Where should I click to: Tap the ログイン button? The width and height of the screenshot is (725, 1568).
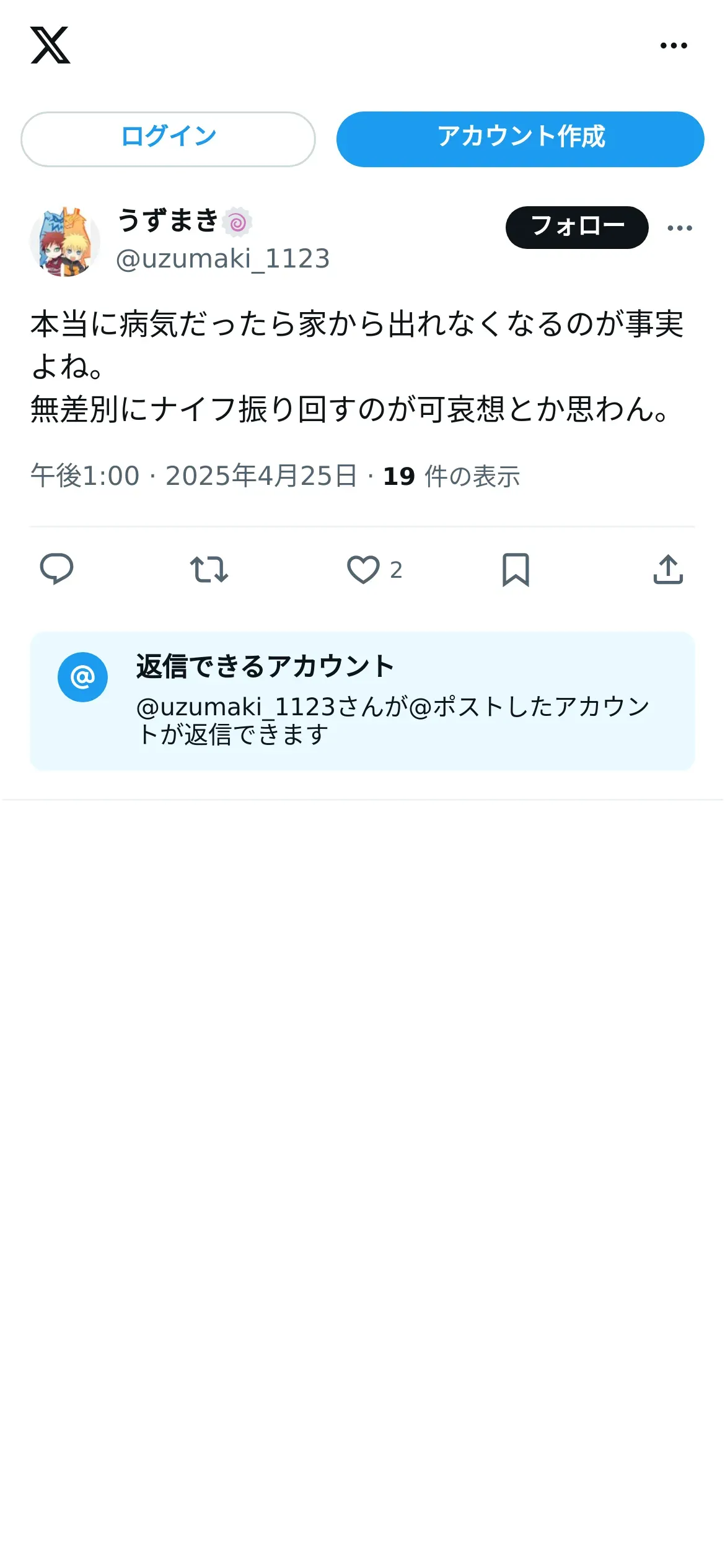tap(168, 139)
